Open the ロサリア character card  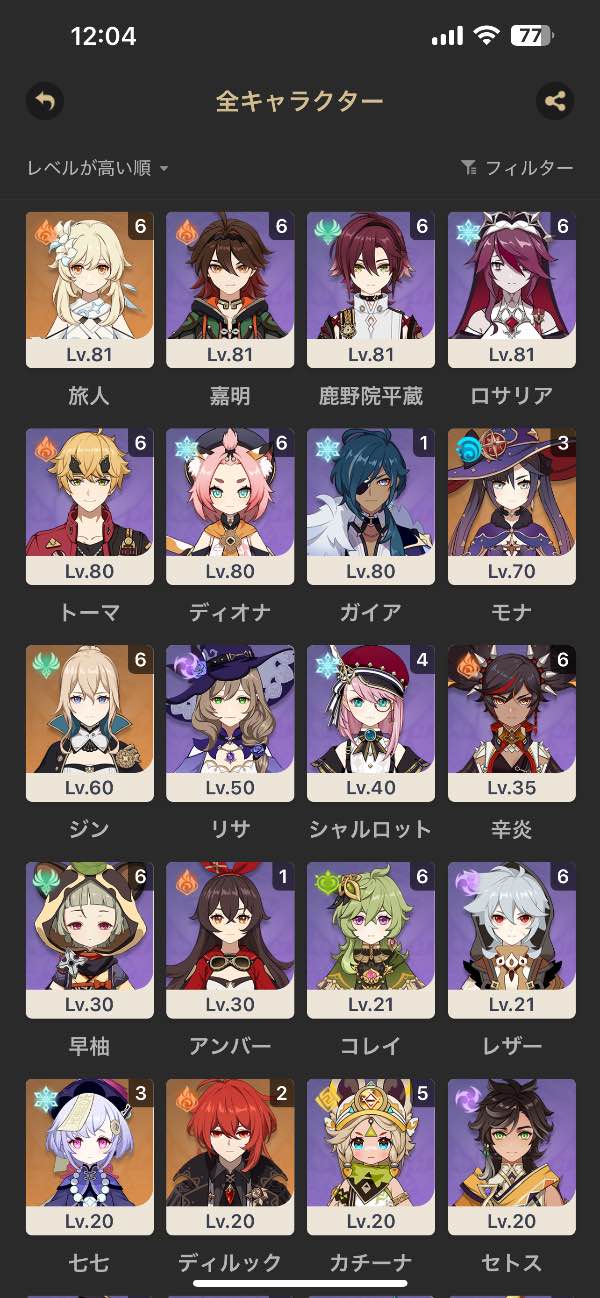coord(512,290)
